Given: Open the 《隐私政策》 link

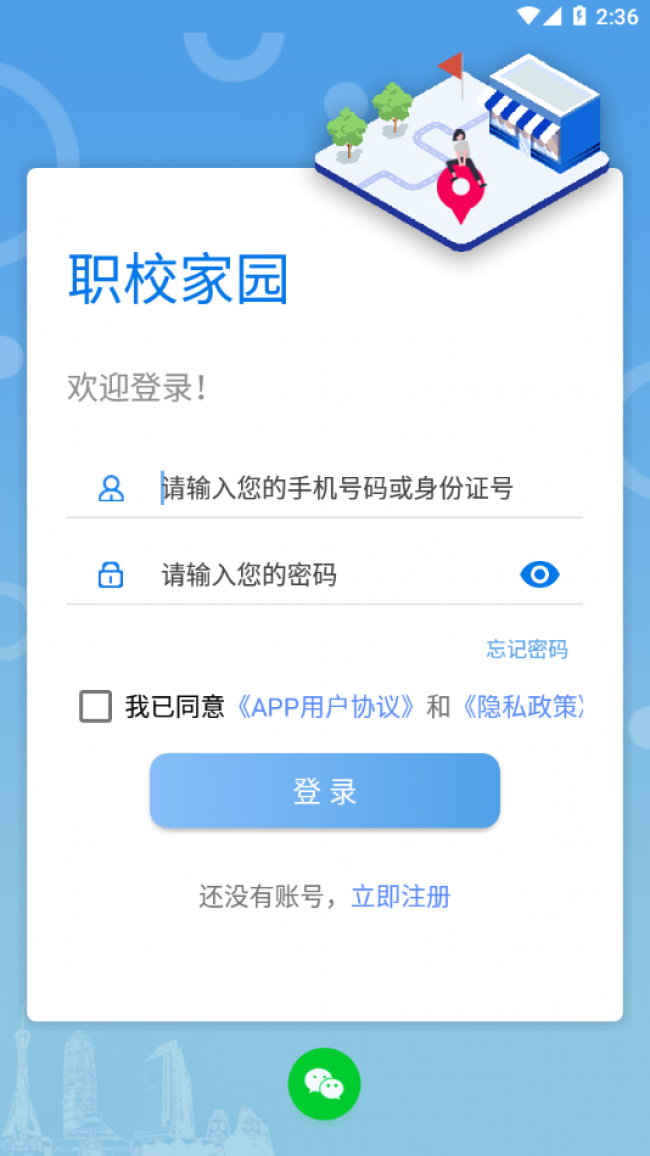Looking at the screenshot, I should [520, 707].
